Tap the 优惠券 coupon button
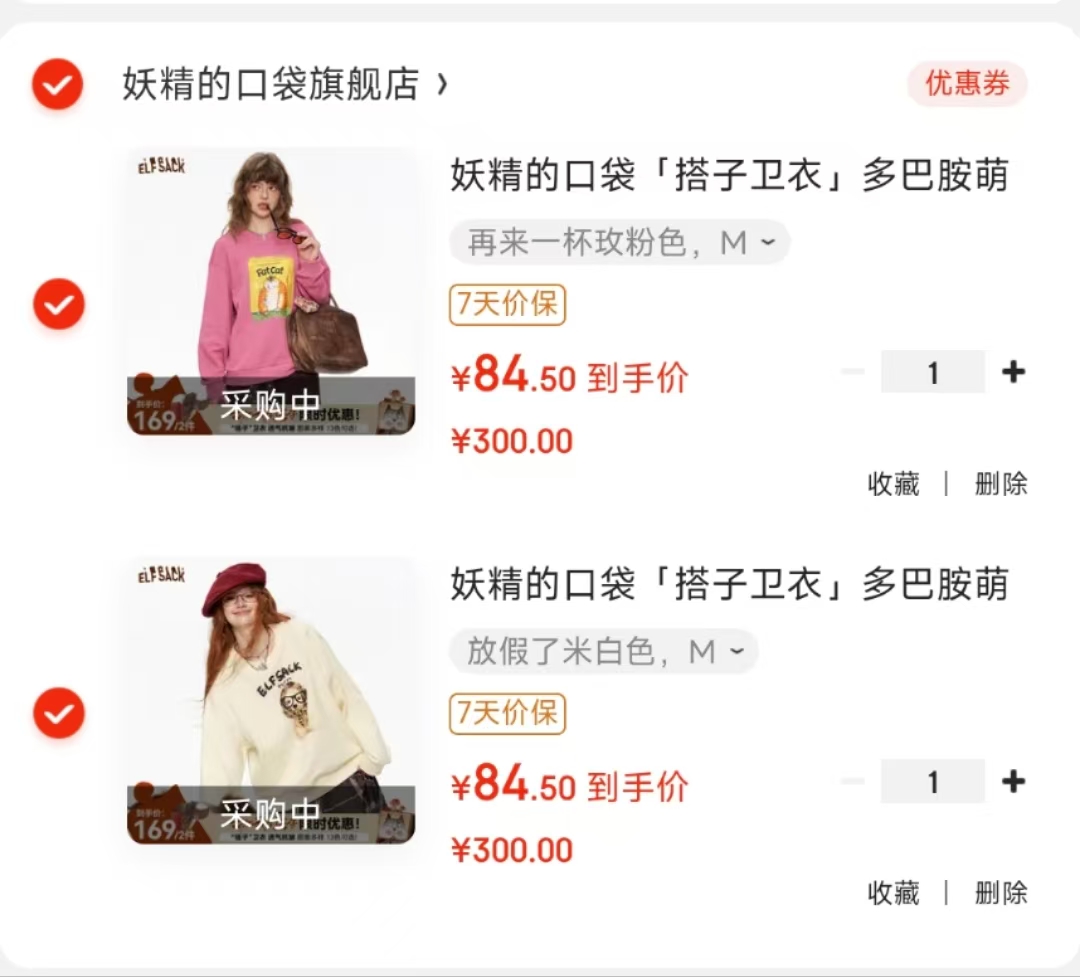 coord(967,84)
